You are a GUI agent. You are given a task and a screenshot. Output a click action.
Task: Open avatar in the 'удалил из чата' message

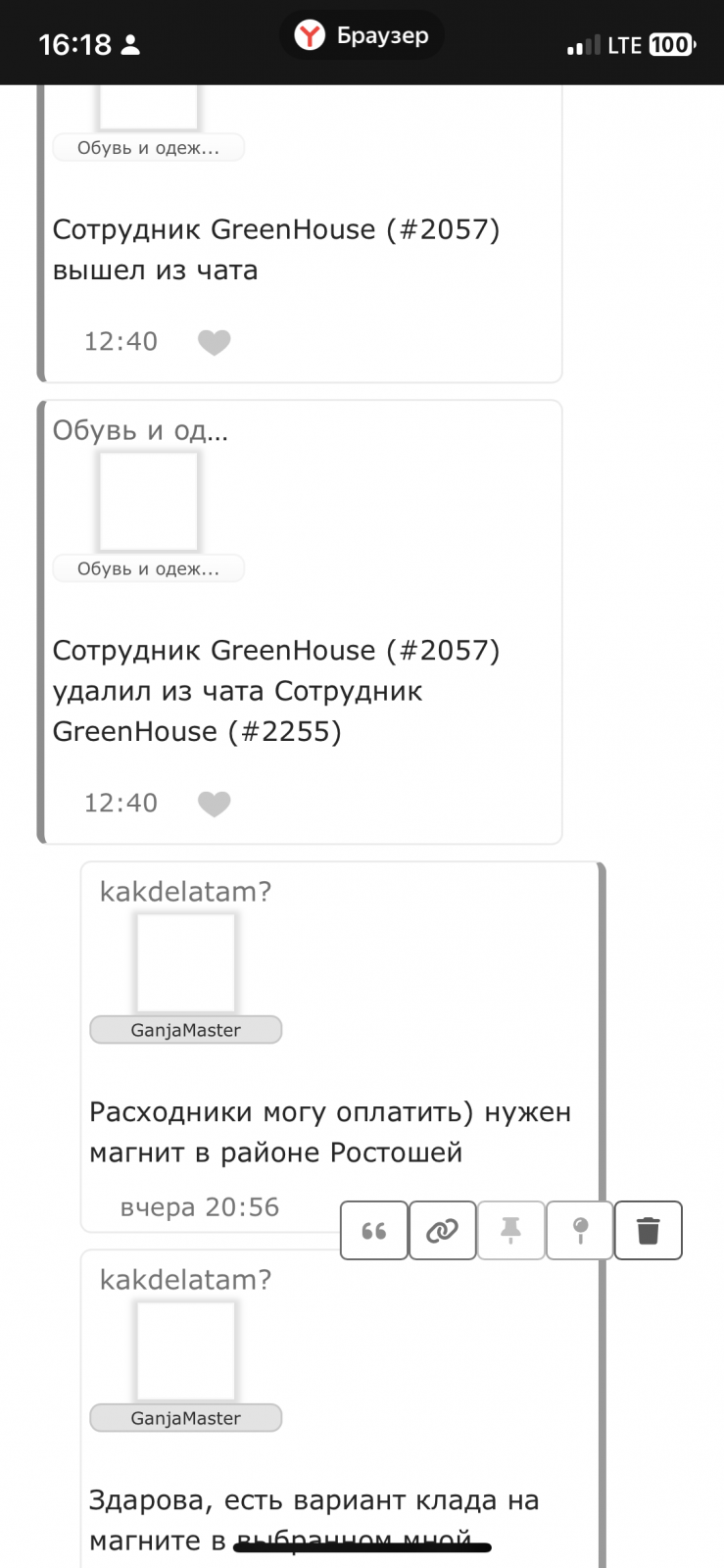(148, 501)
